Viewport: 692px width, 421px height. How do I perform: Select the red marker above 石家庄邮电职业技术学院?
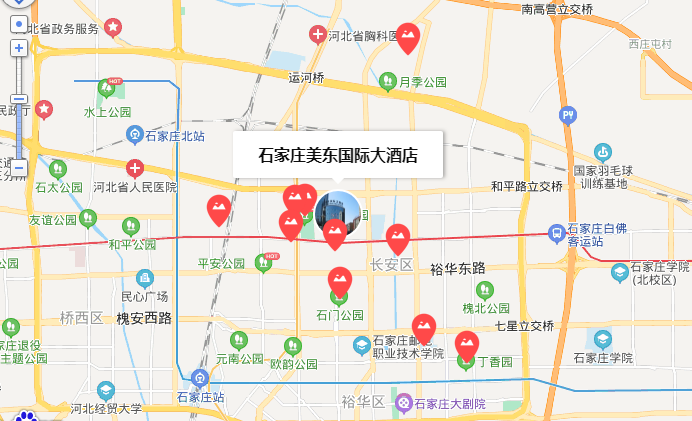point(423,328)
